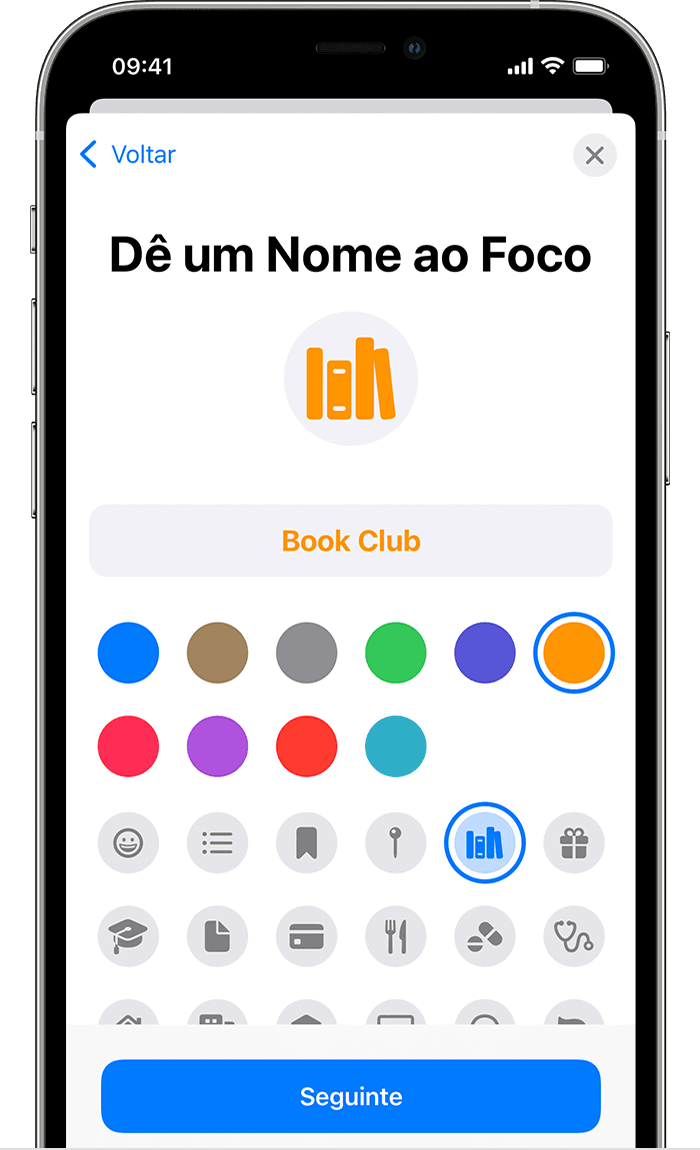Choose the indigo color swatch
Image resolution: width=700 pixels, height=1150 pixels.
485,653
